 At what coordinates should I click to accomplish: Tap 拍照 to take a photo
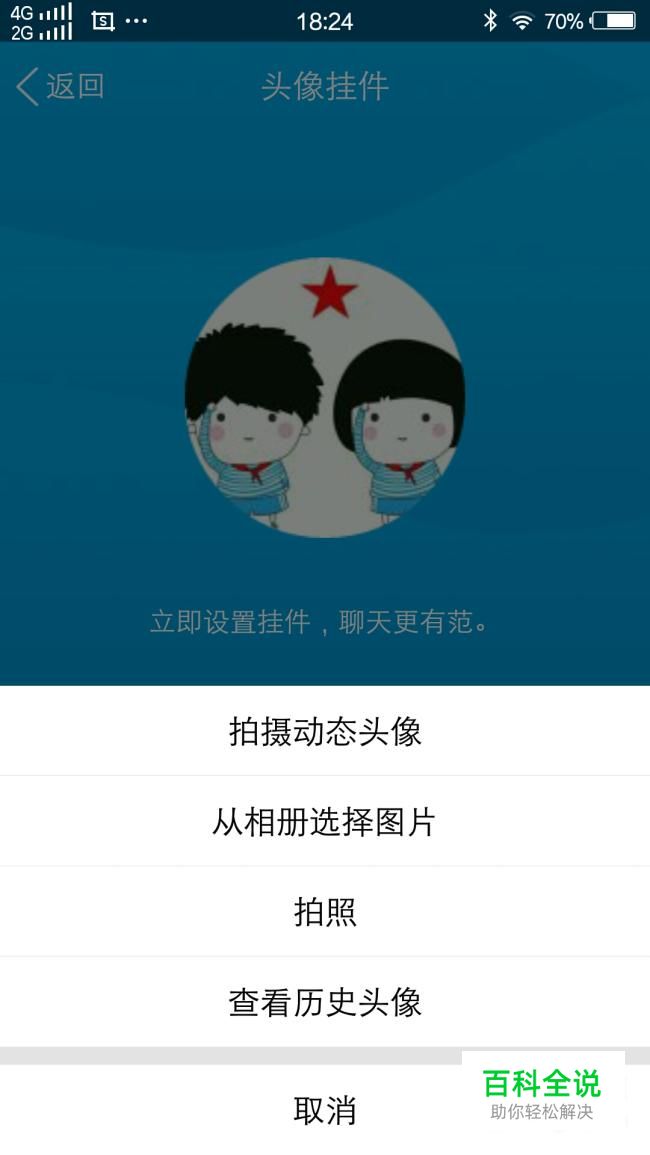[325, 912]
